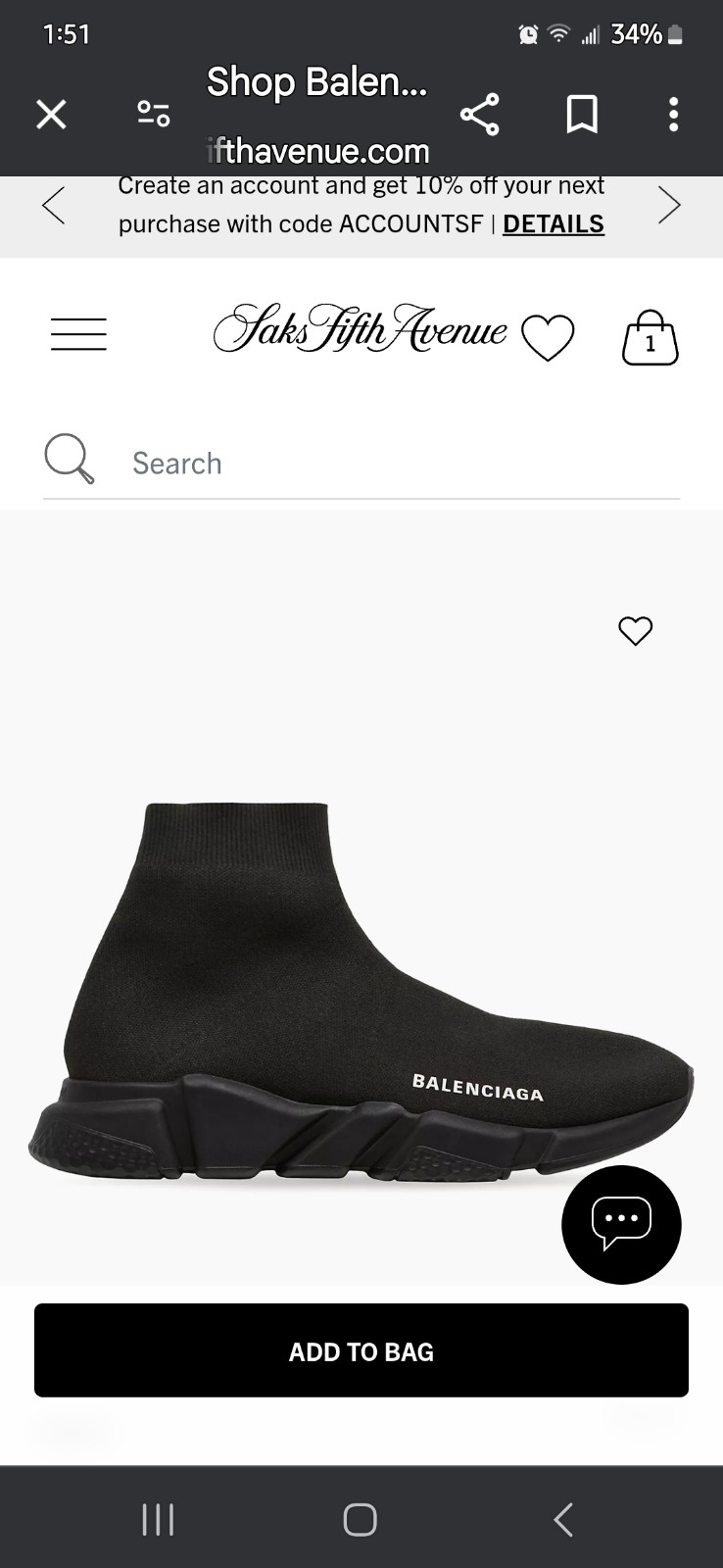The width and height of the screenshot is (723, 1568).
Task: Share this page
Action: click(480, 115)
